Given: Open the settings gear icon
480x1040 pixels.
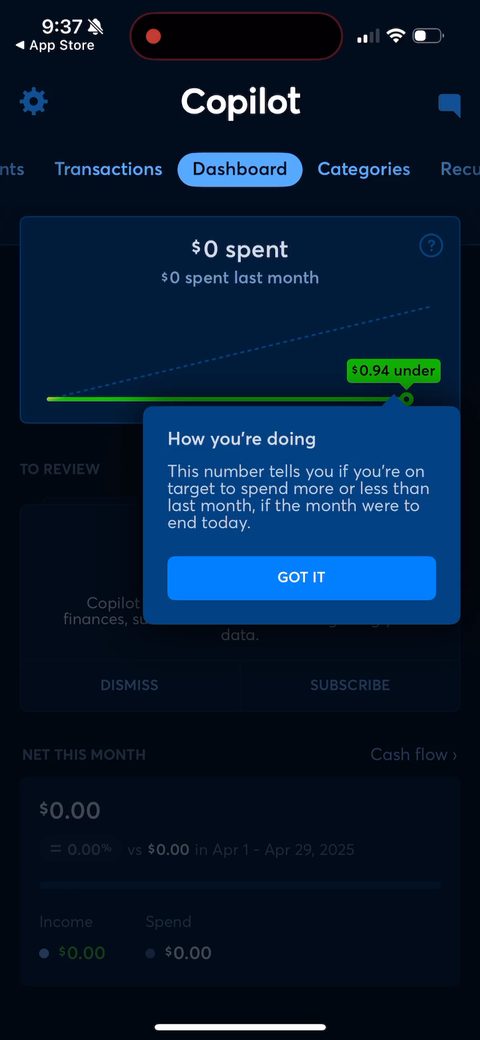Looking at the screenshot, I should coord(34,101).
